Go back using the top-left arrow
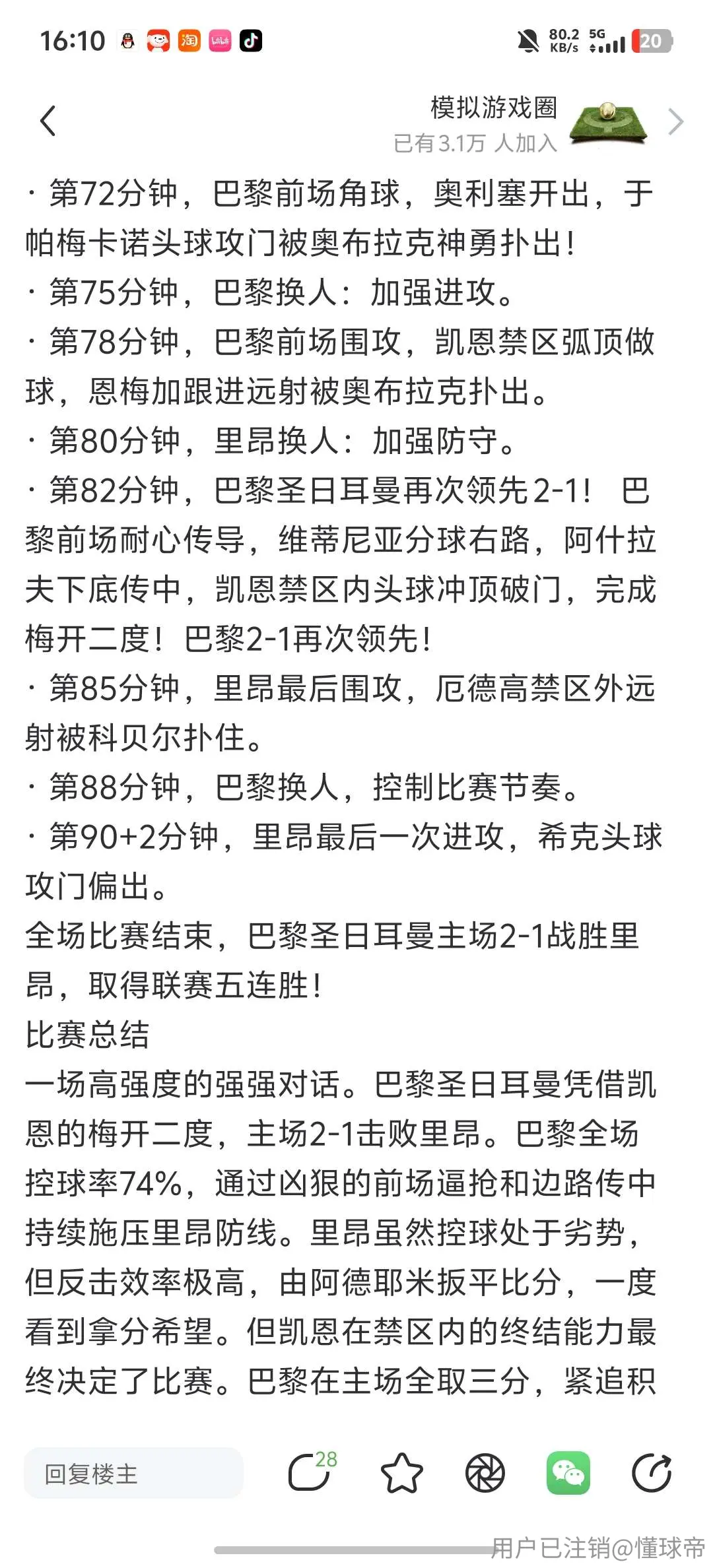 (x=48, y=121)
